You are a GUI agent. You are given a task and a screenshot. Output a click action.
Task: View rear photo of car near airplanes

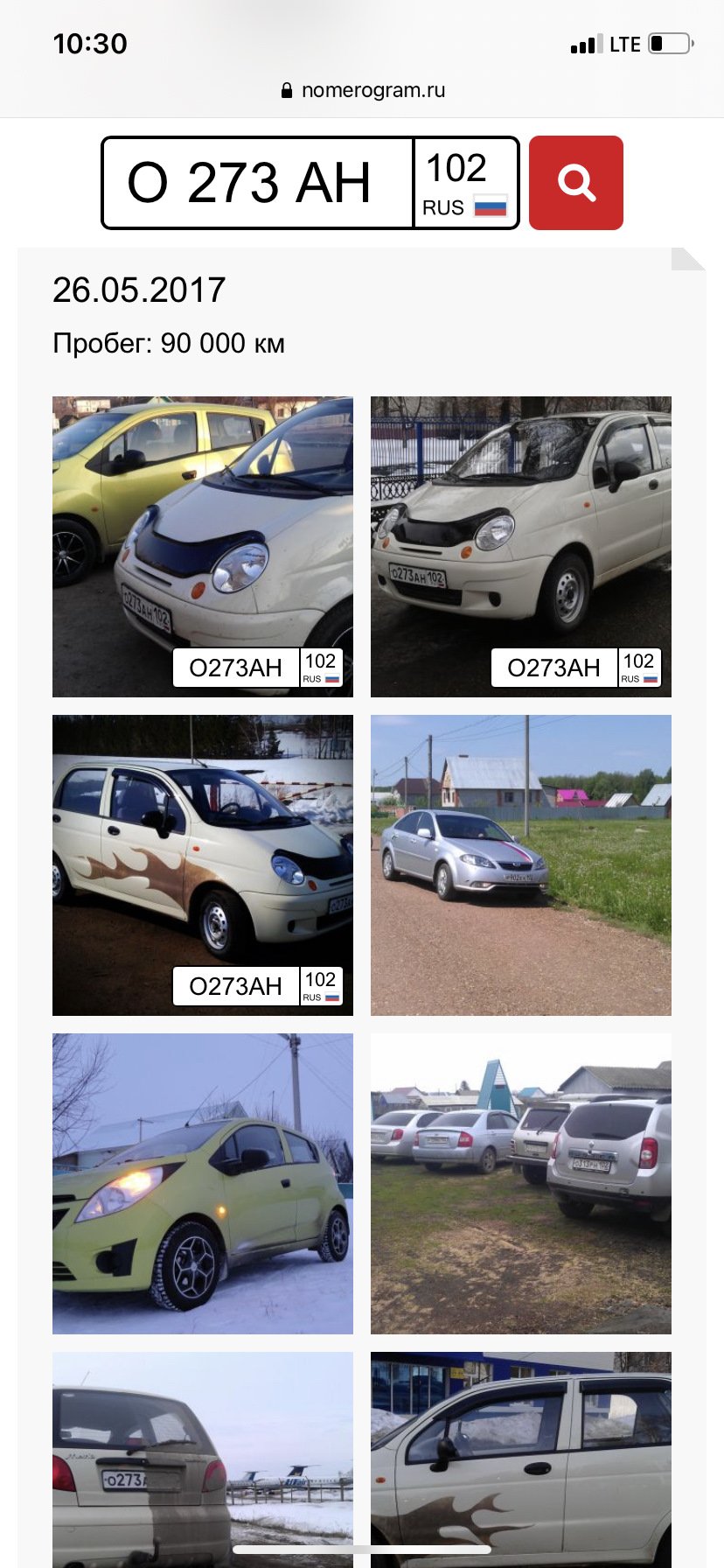pos(203,1458)
